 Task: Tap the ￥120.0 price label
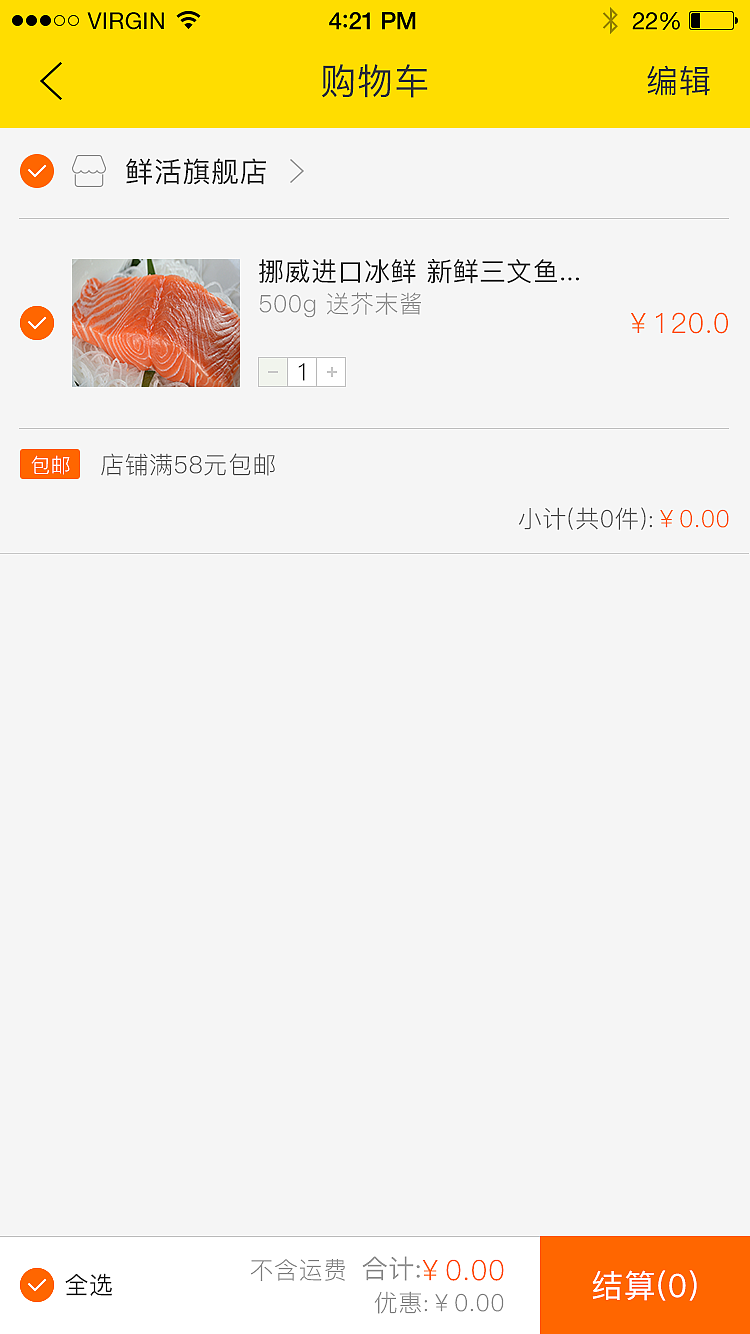[680, 323]
